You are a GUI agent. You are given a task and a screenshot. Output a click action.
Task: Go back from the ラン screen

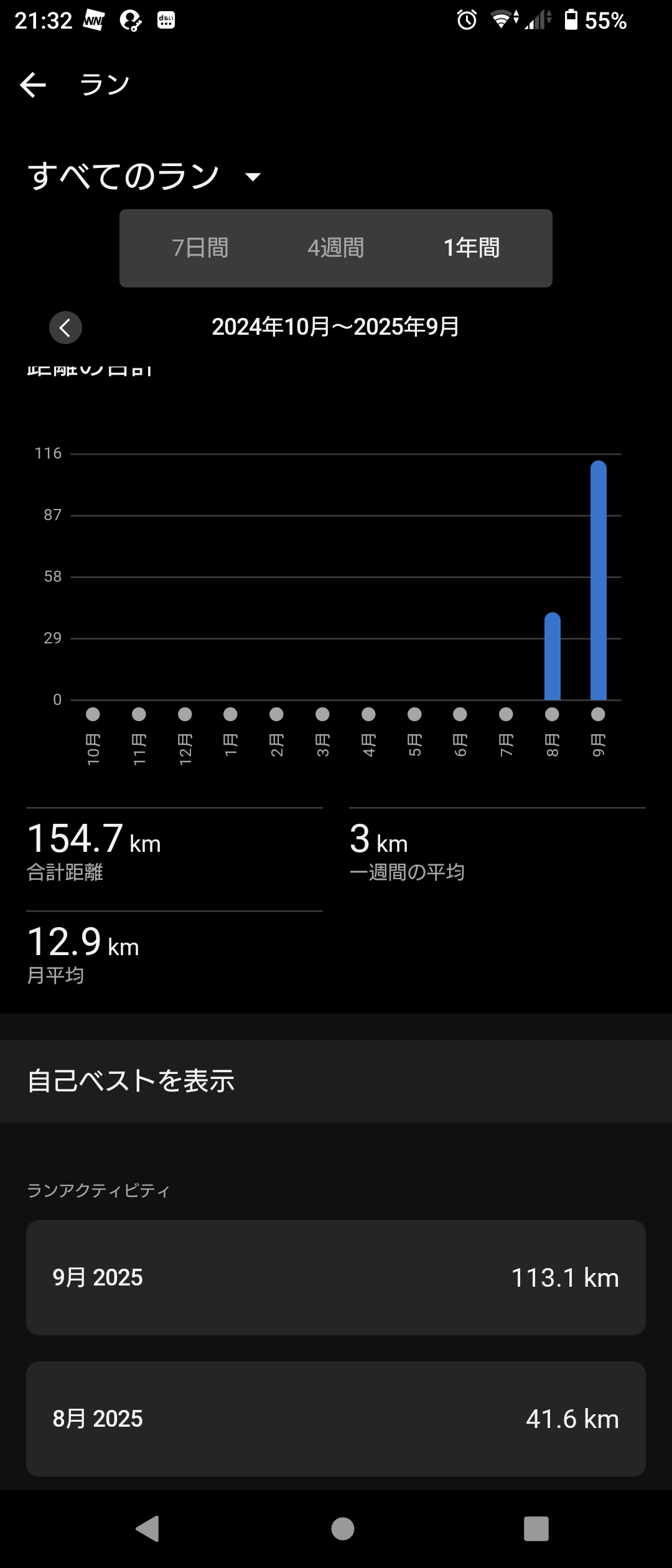[x=33, y=85]
